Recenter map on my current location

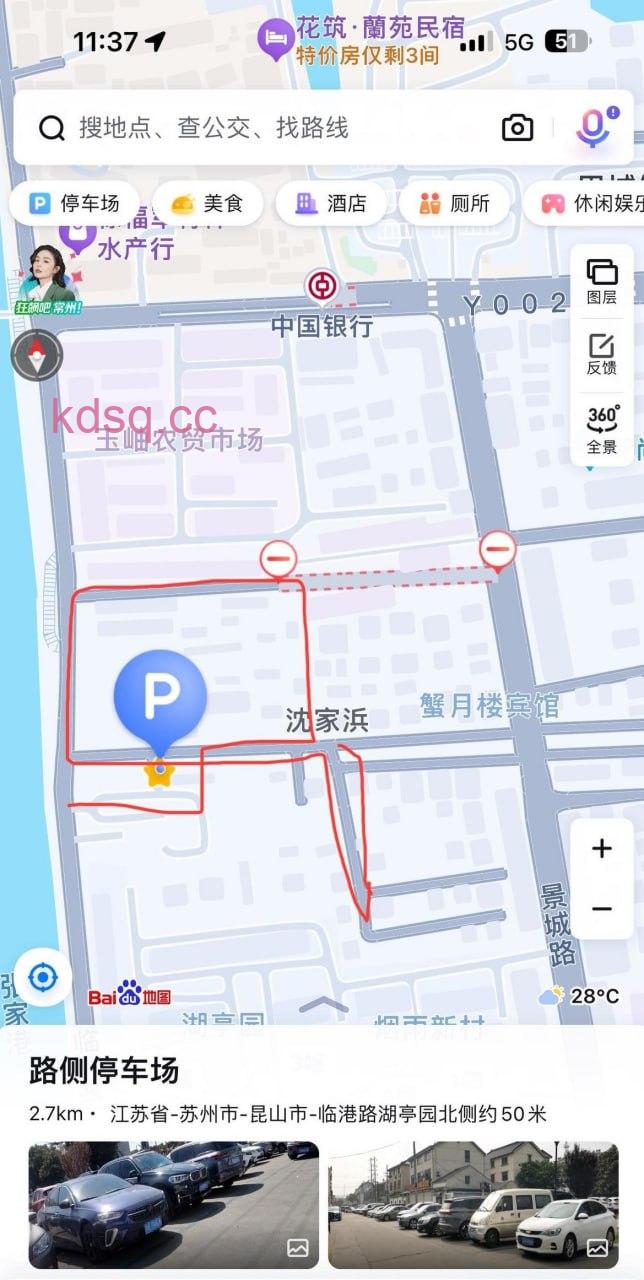point(42,977)
